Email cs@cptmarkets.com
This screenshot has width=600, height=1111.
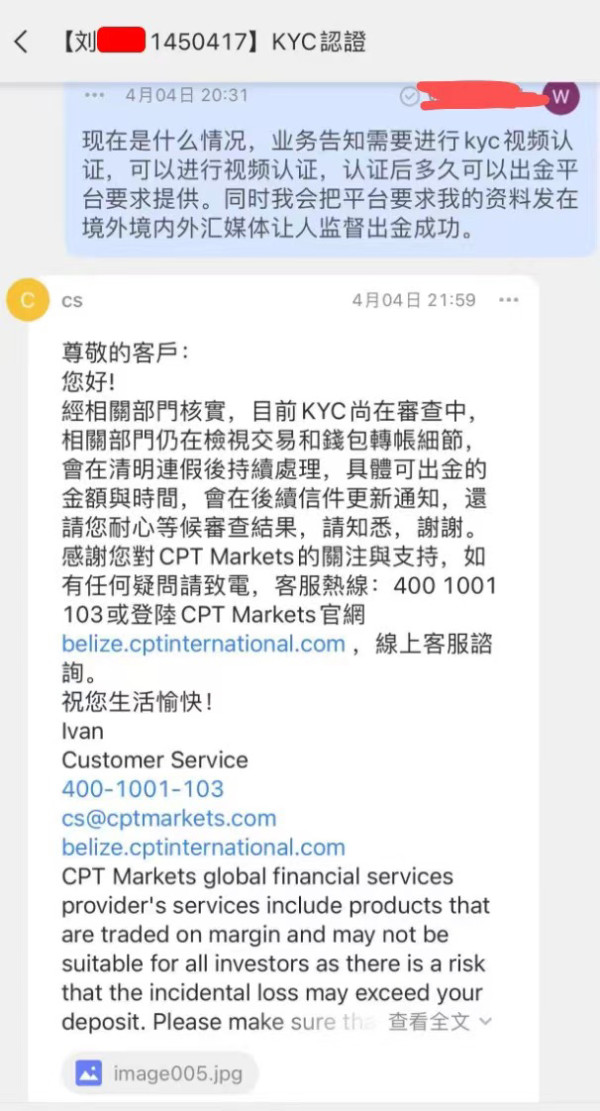point(169,818)
